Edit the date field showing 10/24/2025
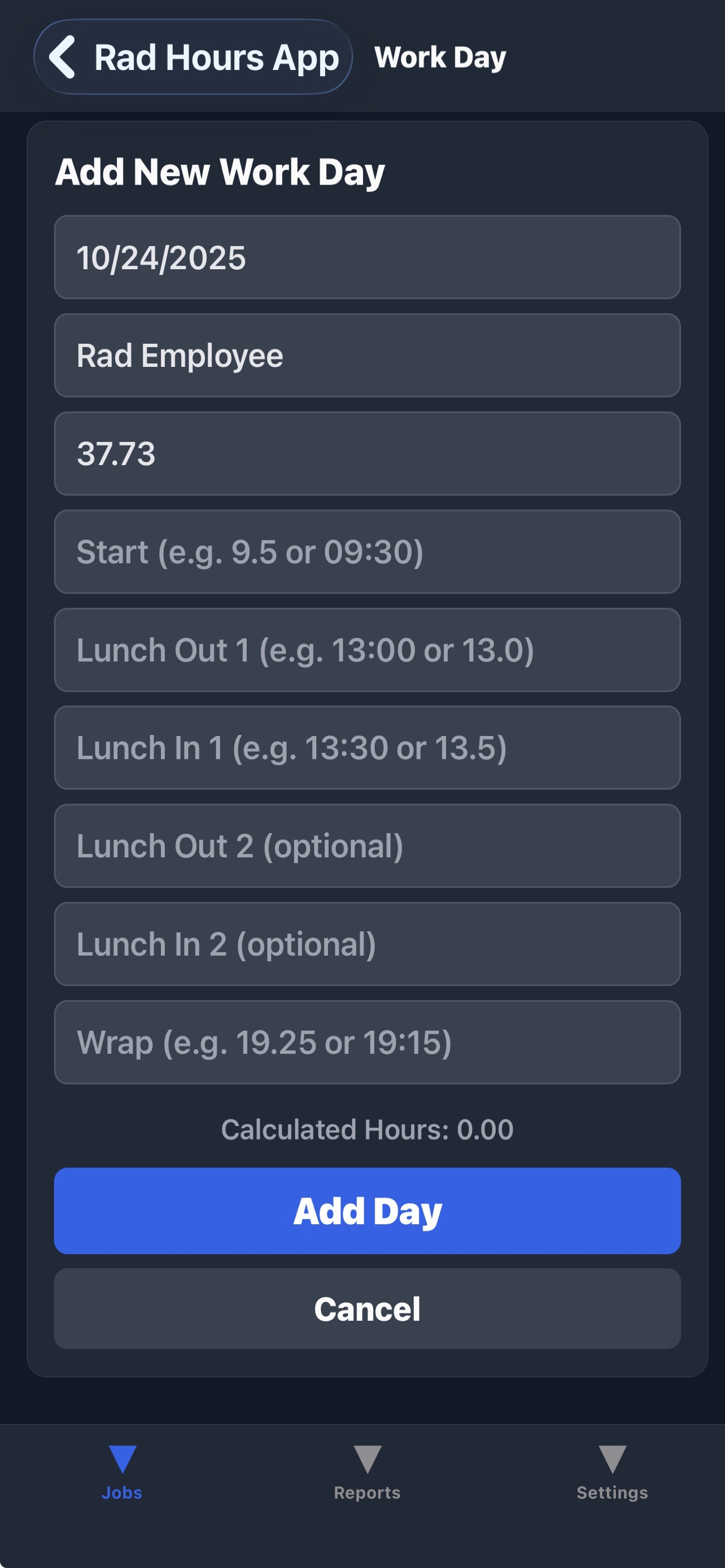725x1568 pixels. click(367, 257)
